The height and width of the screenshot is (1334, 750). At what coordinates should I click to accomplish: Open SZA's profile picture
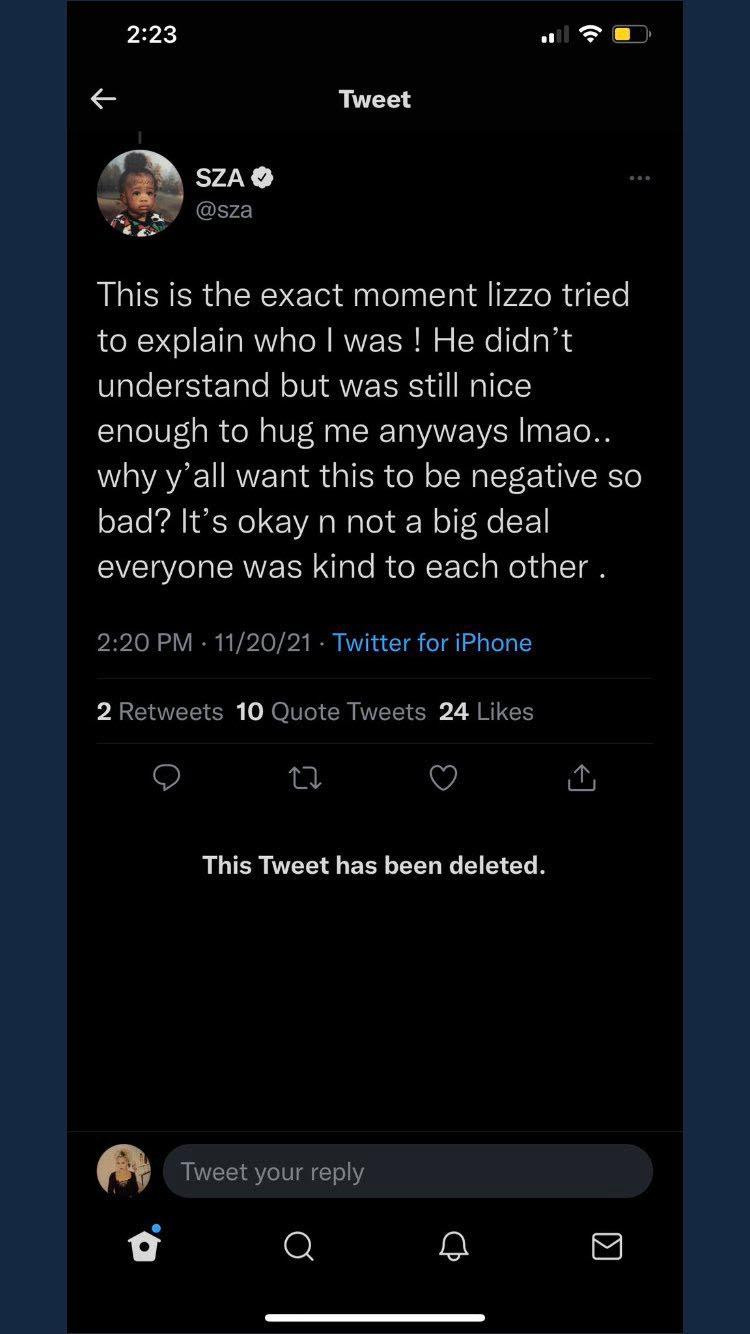point(140,193)
